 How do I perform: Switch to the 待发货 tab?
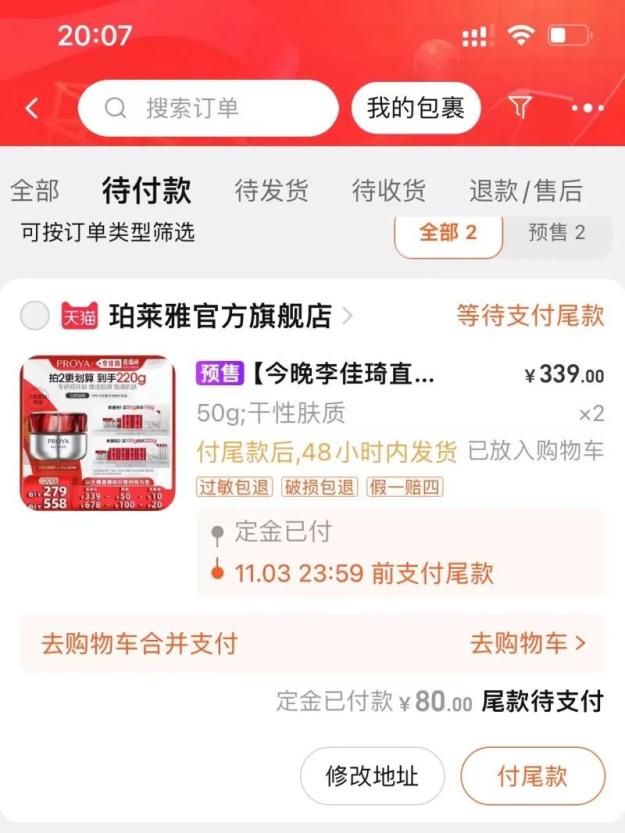272,190
